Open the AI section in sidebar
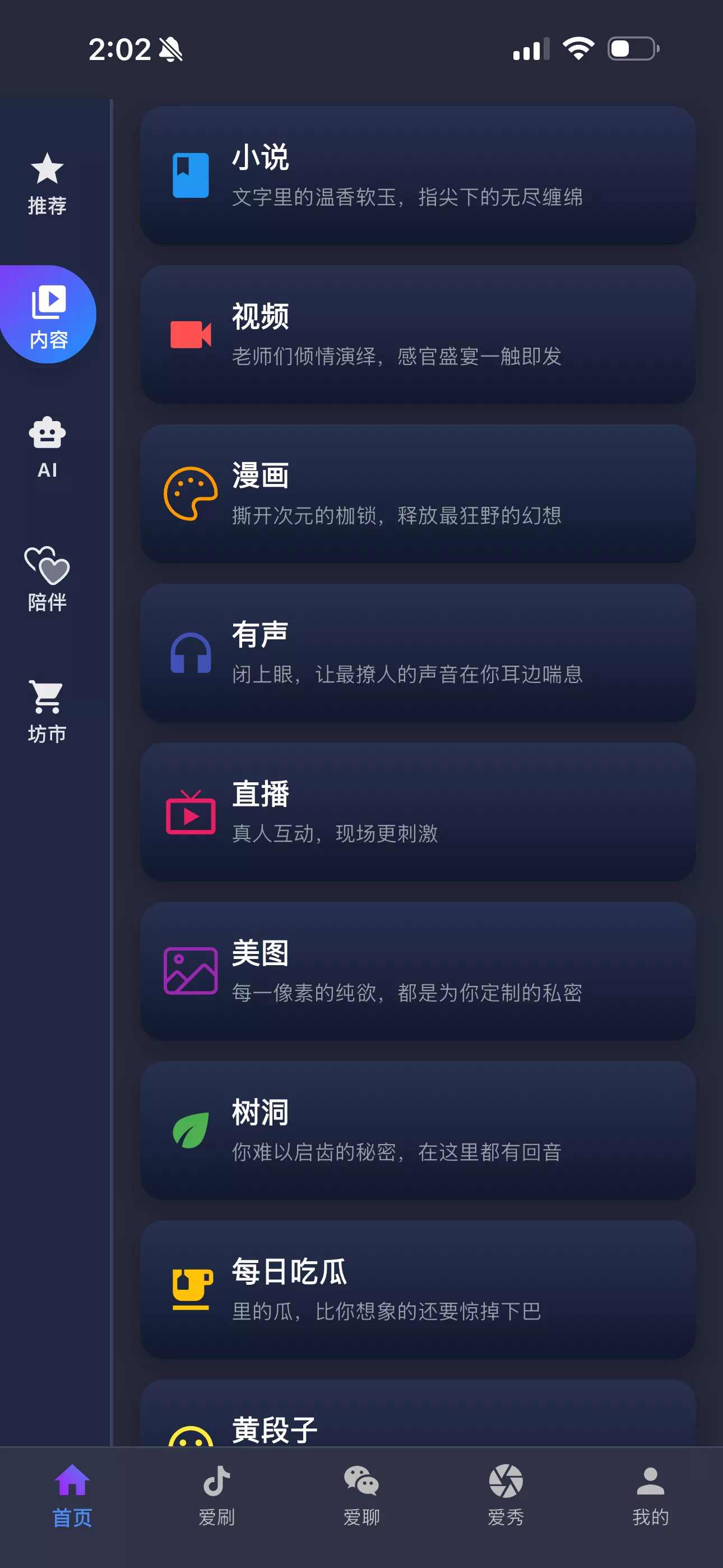Viewport: 723px width, 1568px height. point(47,448)
